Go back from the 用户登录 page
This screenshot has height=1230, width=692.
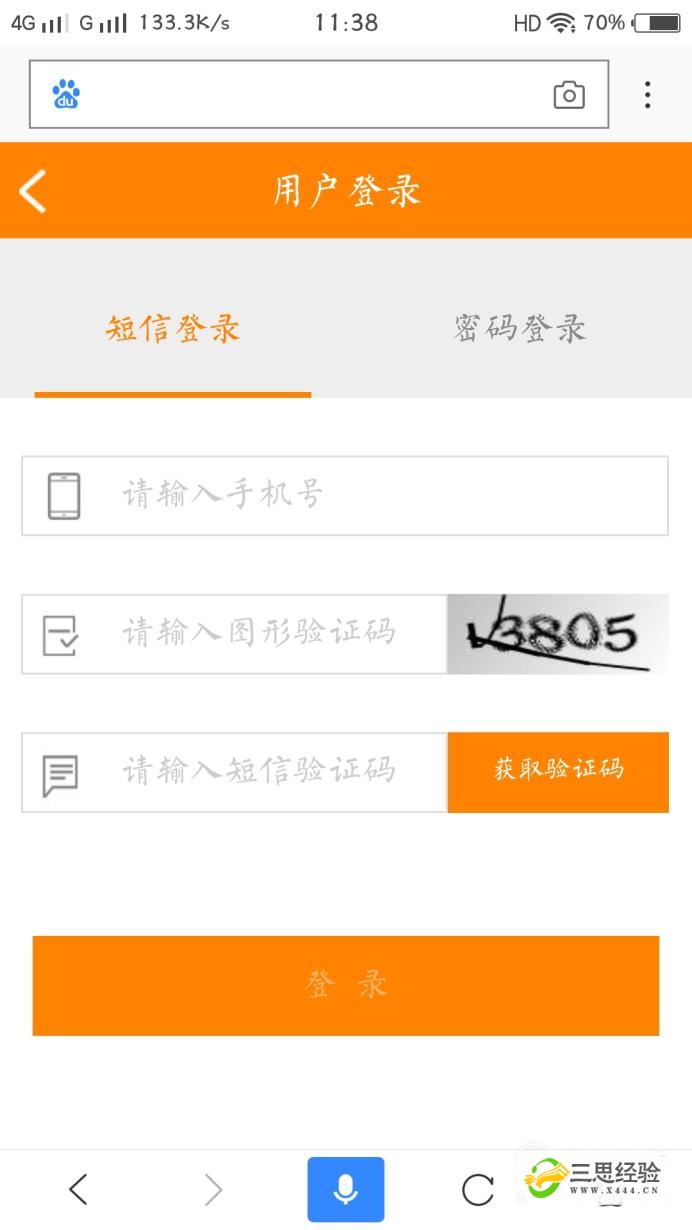(x=34, y=191)
